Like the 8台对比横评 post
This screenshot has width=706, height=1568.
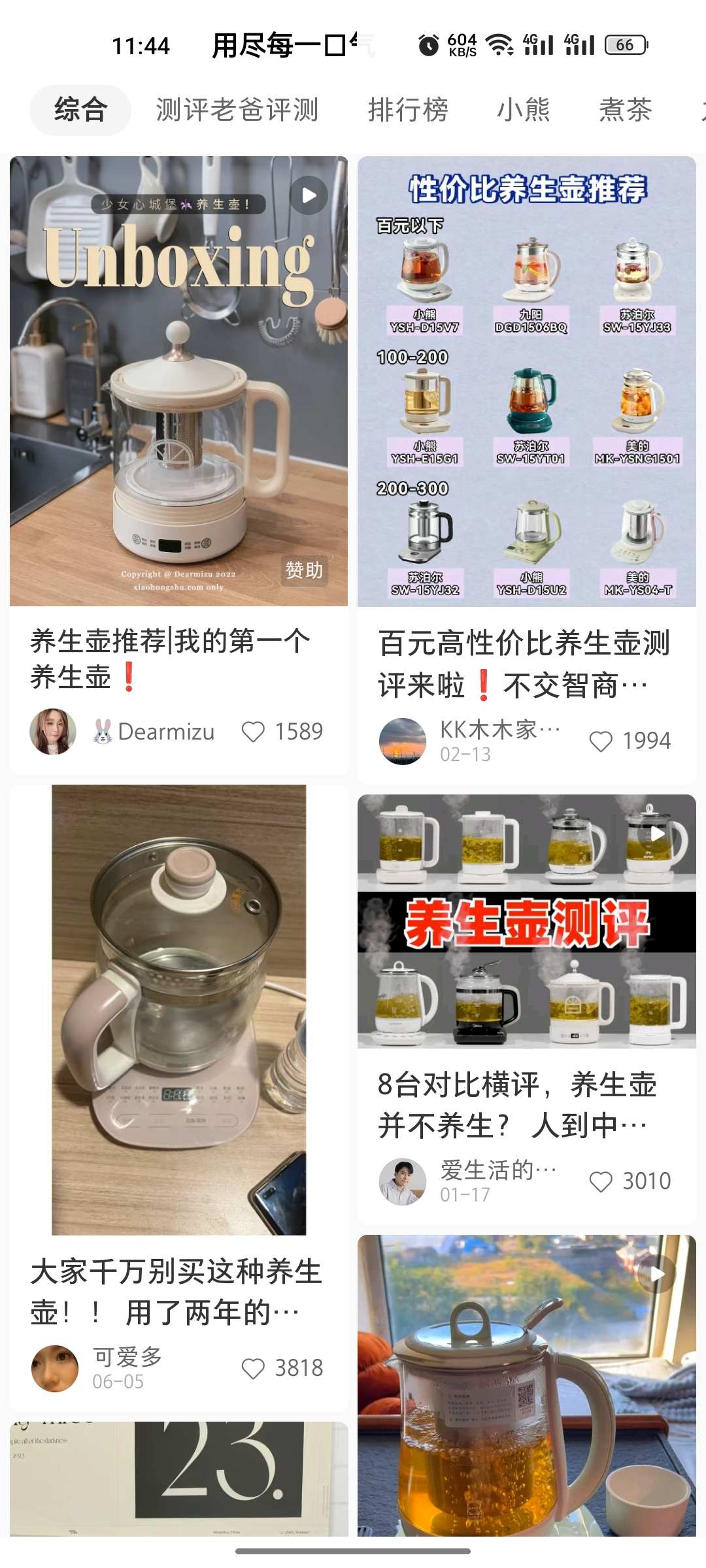[x=601, y=1181]
